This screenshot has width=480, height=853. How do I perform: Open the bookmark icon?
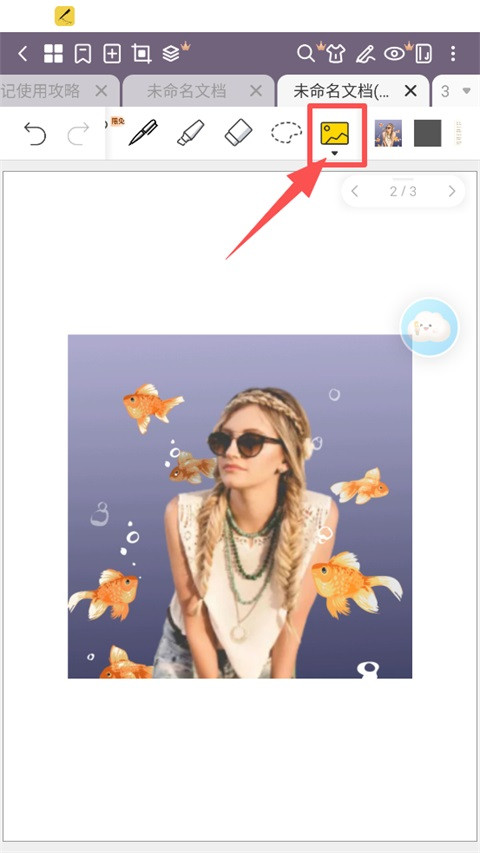(83, 53)
